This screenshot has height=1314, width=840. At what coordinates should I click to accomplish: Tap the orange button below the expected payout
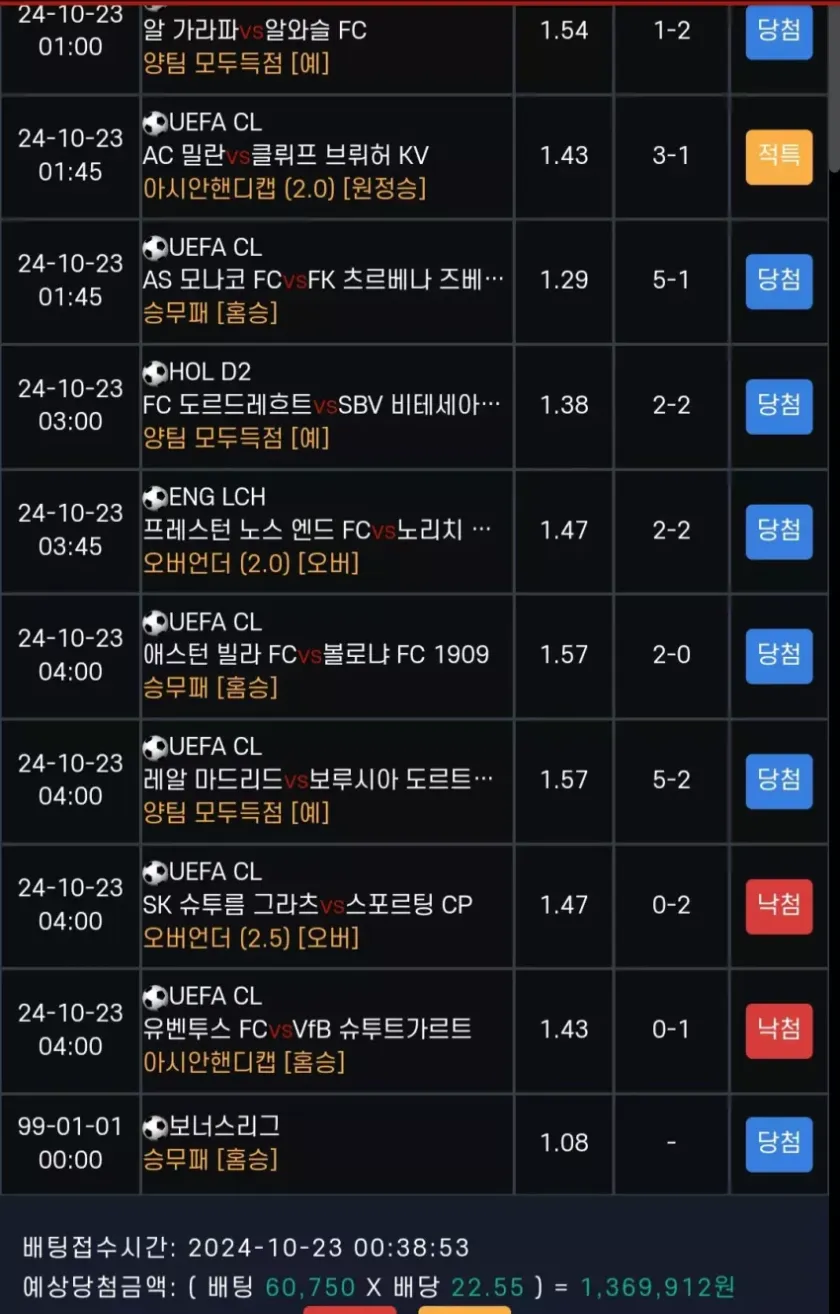tap(464, 1309)
